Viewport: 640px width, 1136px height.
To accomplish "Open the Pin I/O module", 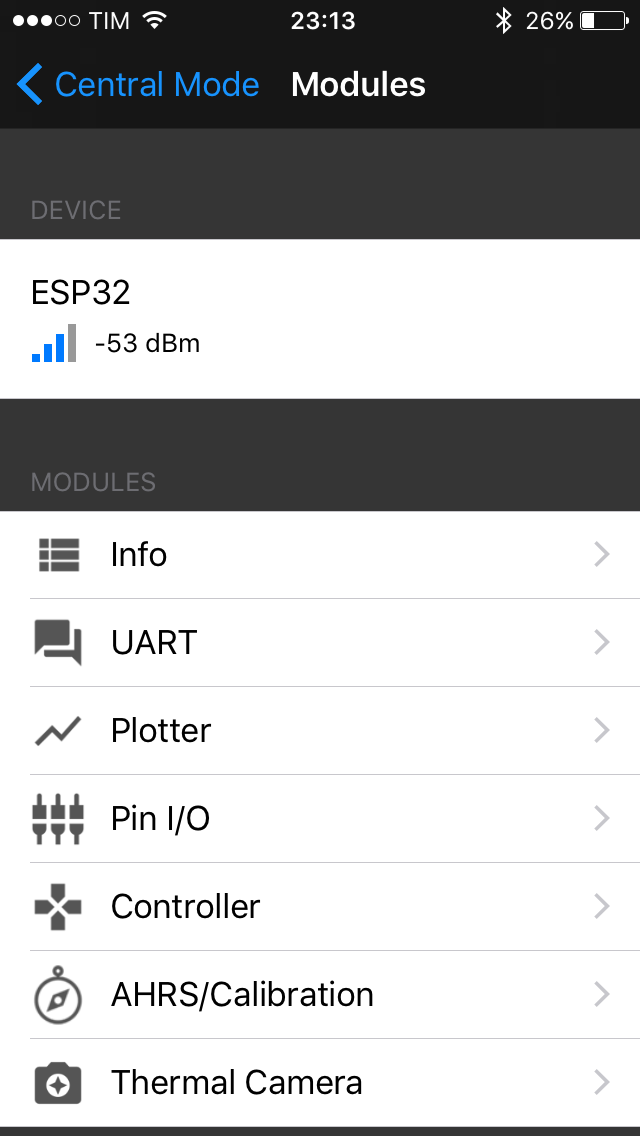I will (x=320, y=819).
